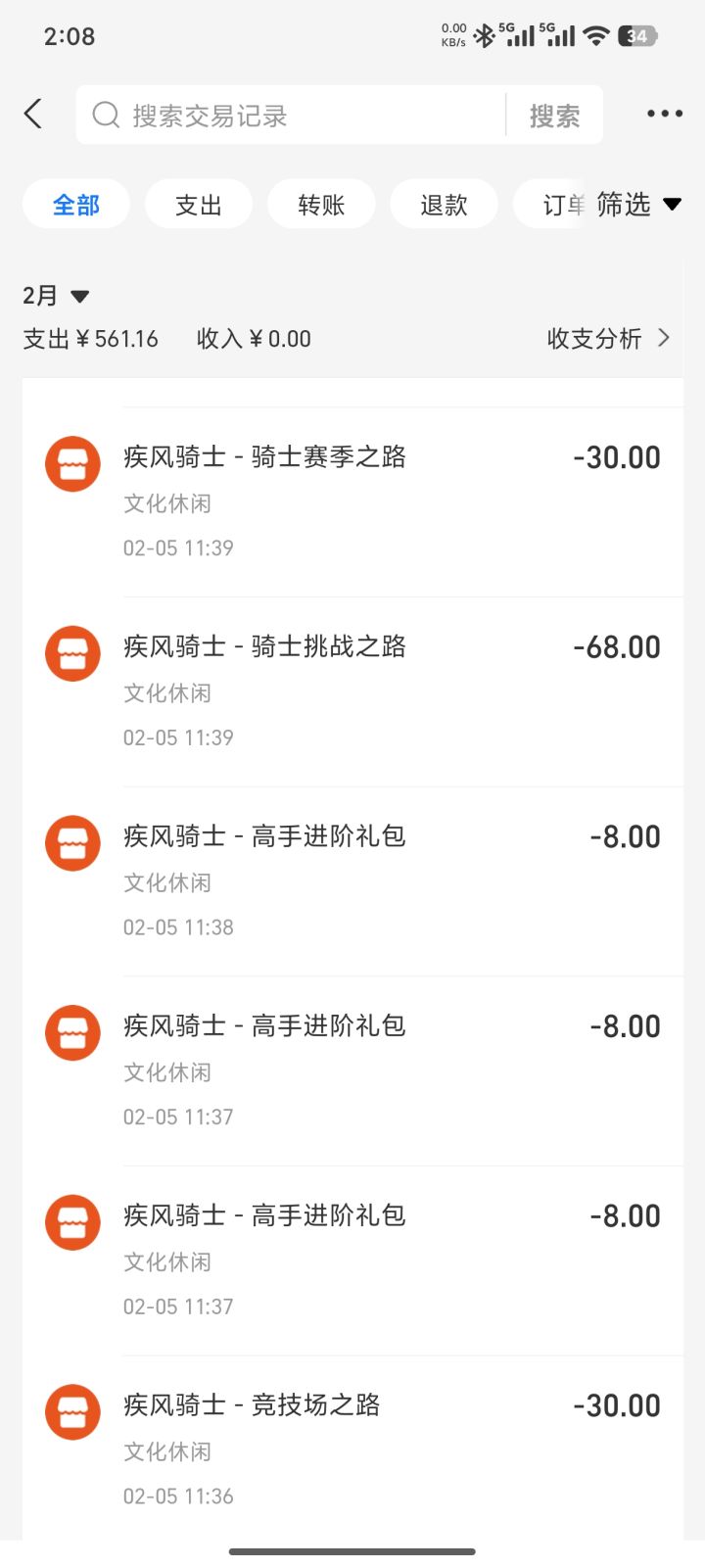This screenshot has height=1568, width=705.
Task: Click the search magnifier icon in search bar
Action: point(106,115)
